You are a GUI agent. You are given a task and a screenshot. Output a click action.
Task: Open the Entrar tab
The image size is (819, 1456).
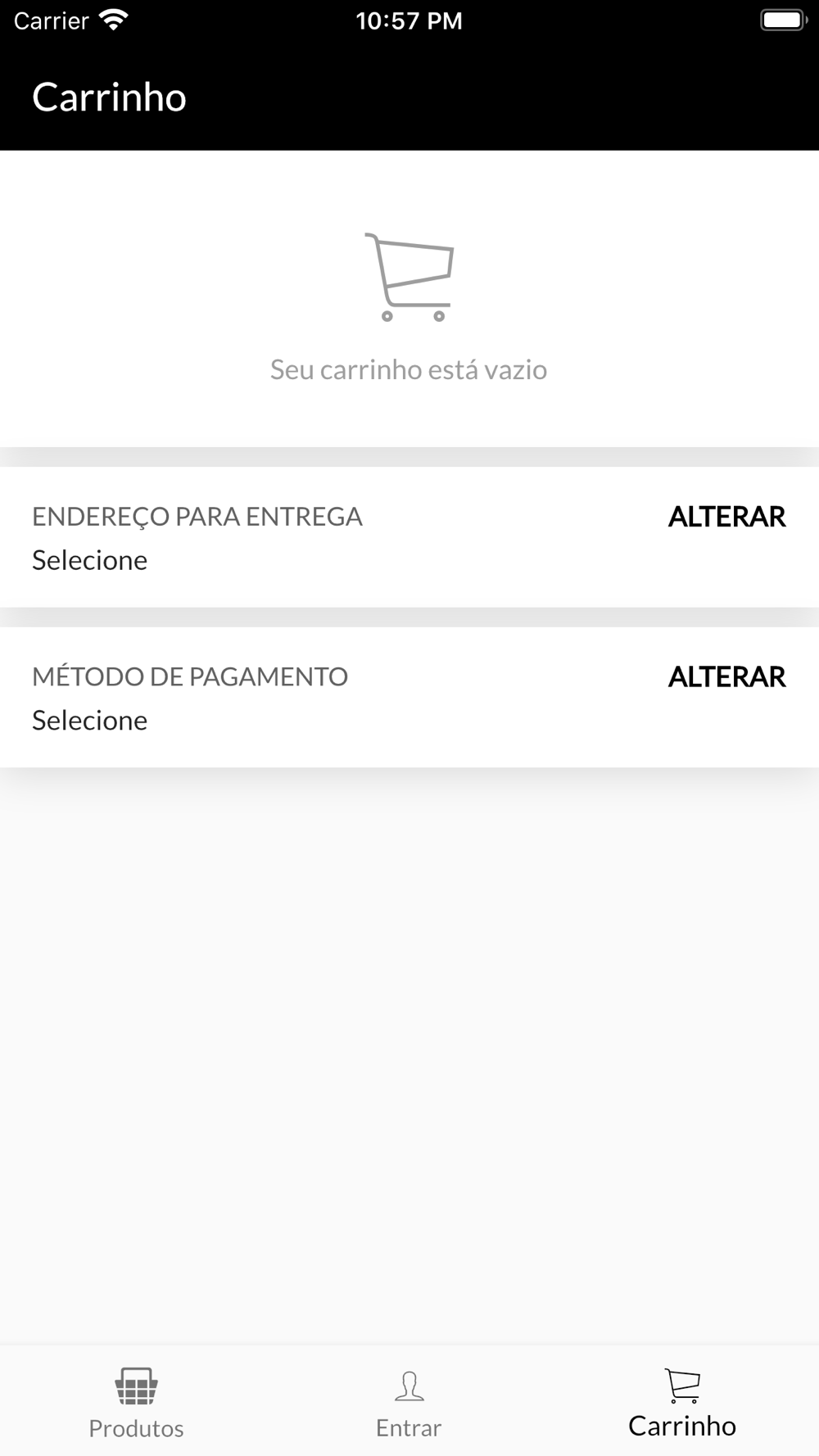[409, 1402]
